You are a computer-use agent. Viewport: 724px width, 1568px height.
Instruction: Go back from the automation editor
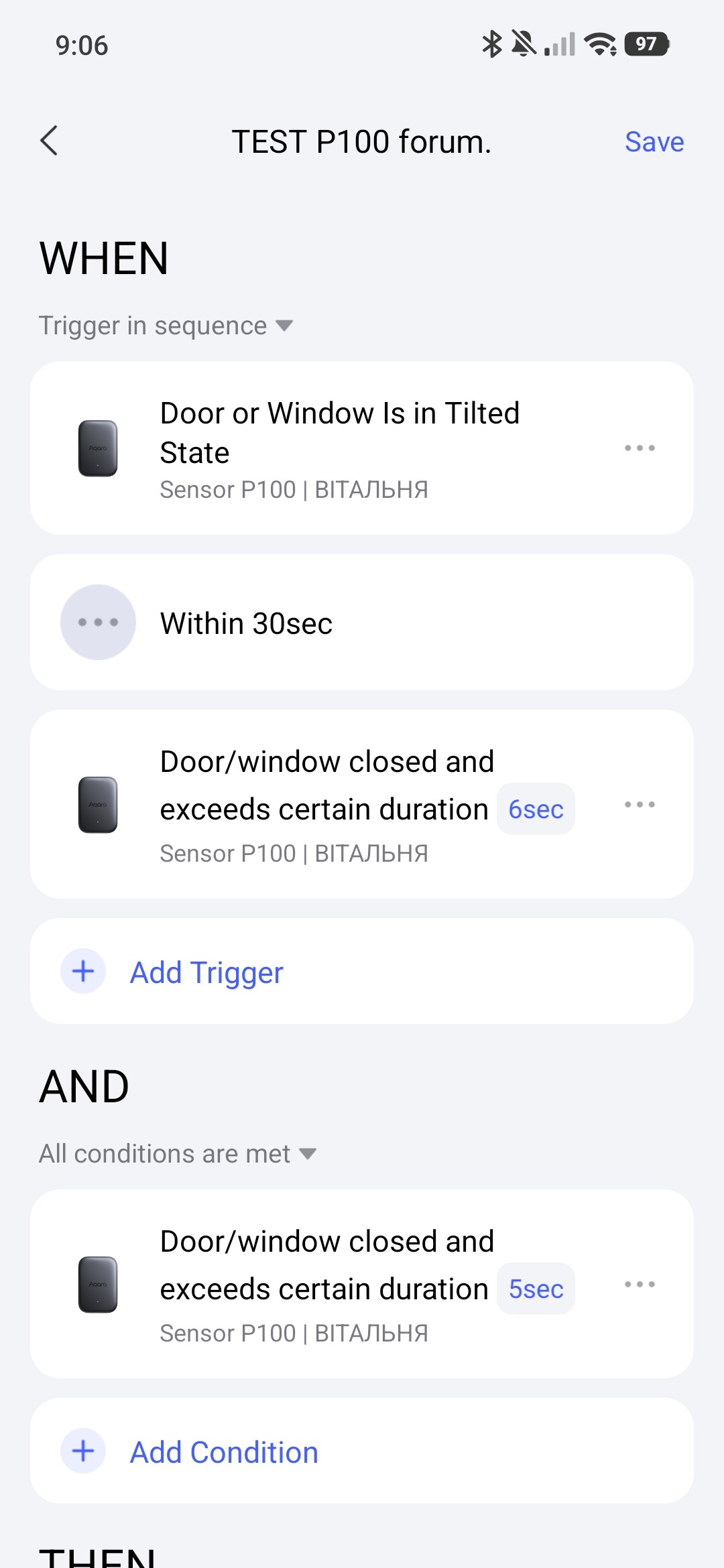pos(49,141)
